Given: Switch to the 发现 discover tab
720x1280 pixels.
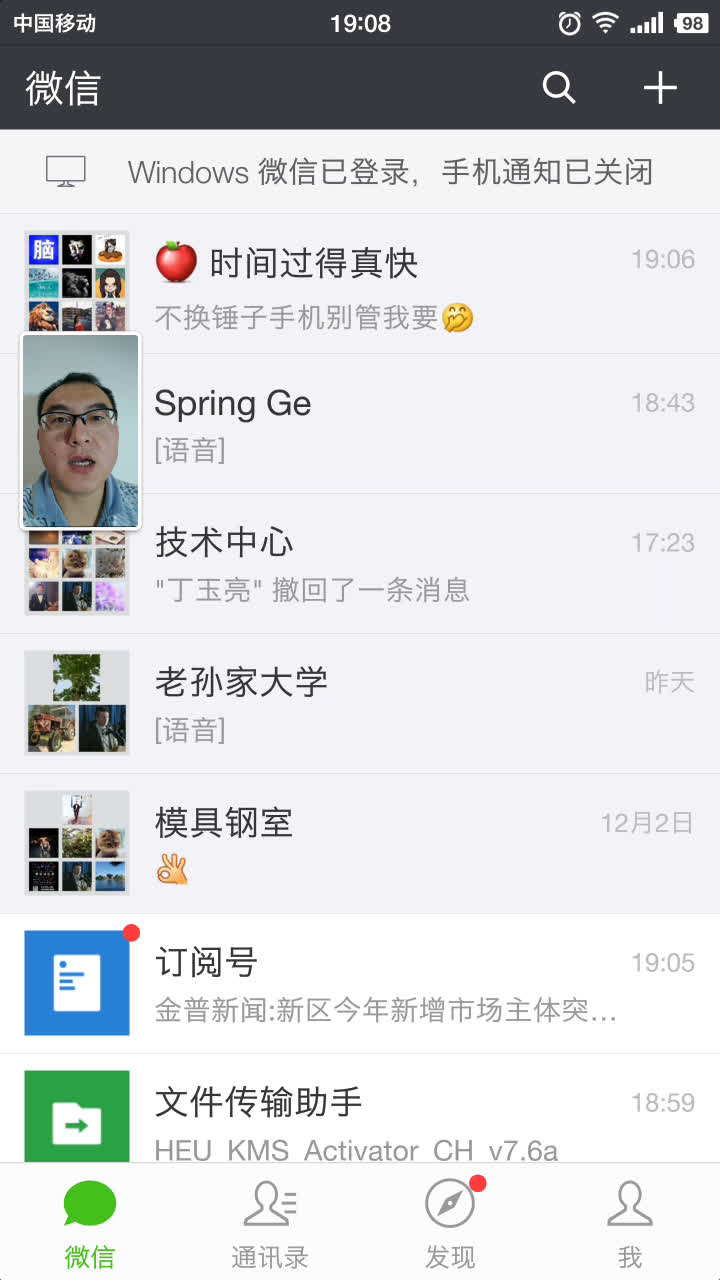Looking at the screenshot, I should (x=450, y=1222).
